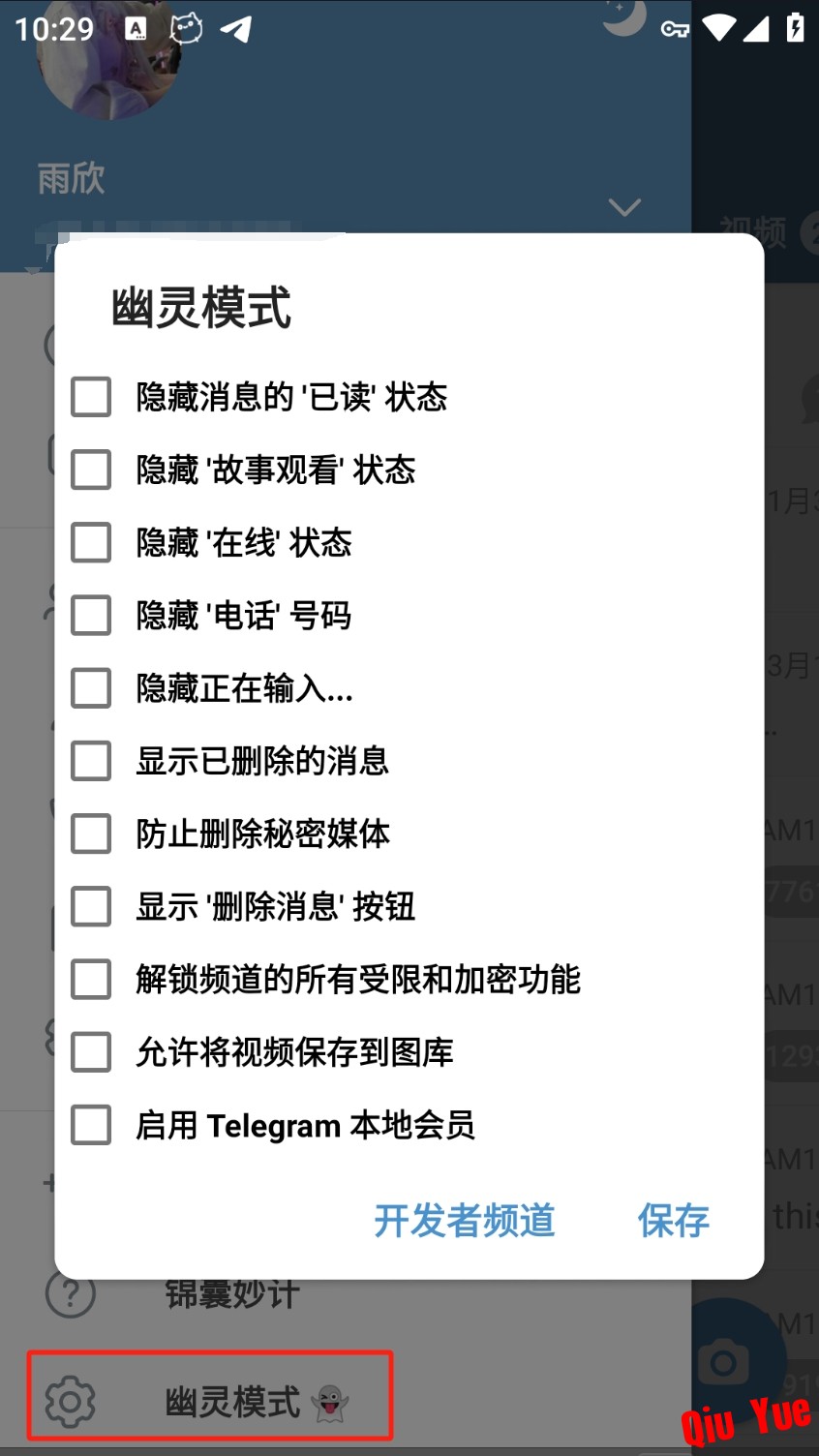Check 允许将视频保存到图库 option
The height and width of the screenshot is (1456, 819).
(91, 1051)
